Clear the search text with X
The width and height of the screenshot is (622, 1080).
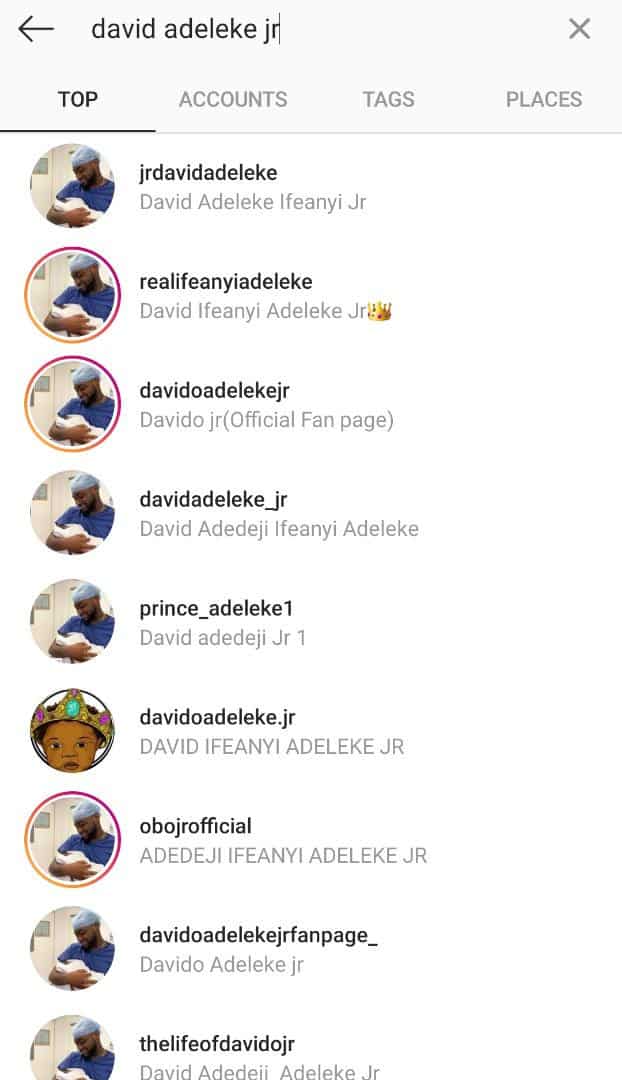579,29
